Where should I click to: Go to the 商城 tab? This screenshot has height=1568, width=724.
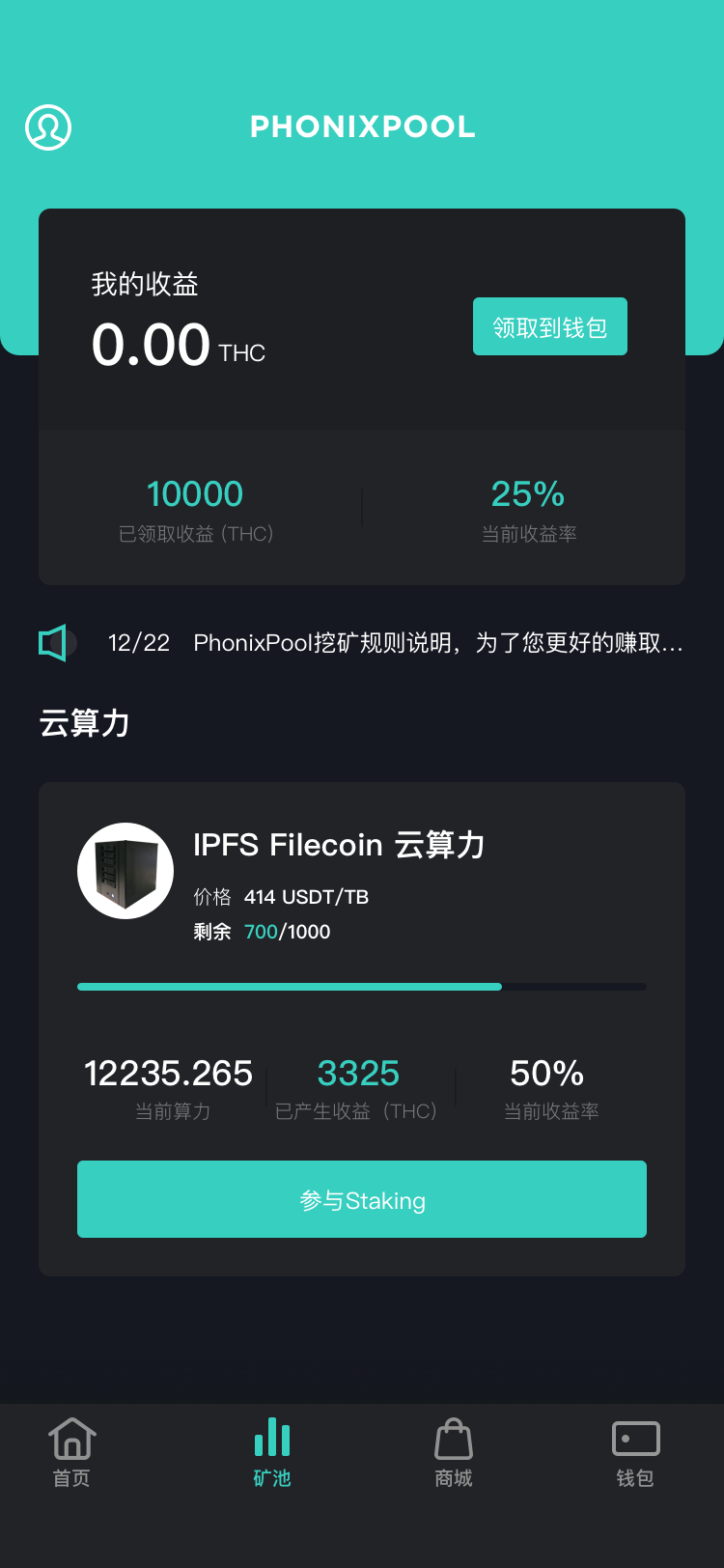click(x=454, y=1452)
